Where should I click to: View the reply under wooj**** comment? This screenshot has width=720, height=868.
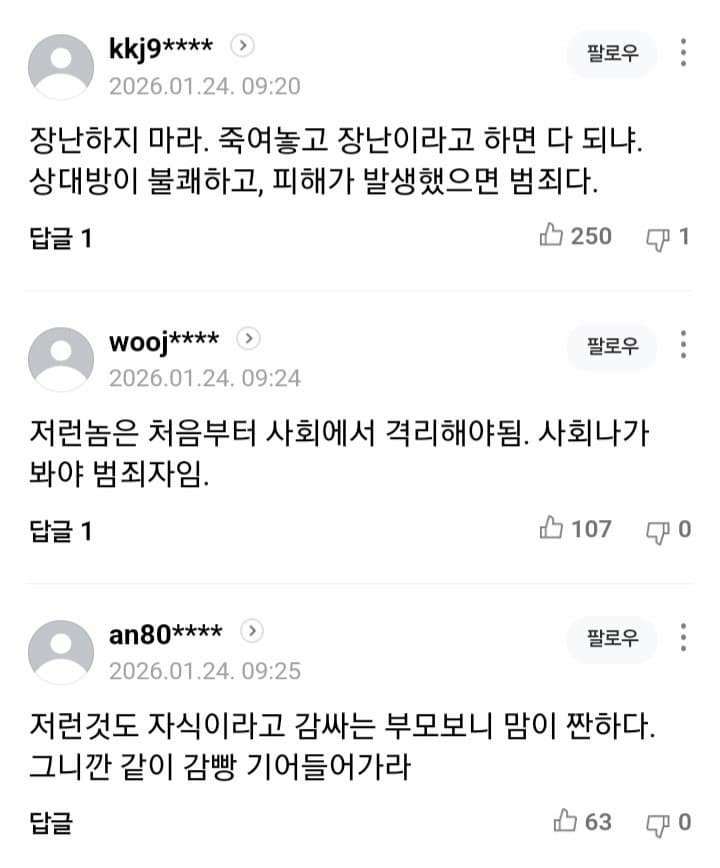point(61,531)
